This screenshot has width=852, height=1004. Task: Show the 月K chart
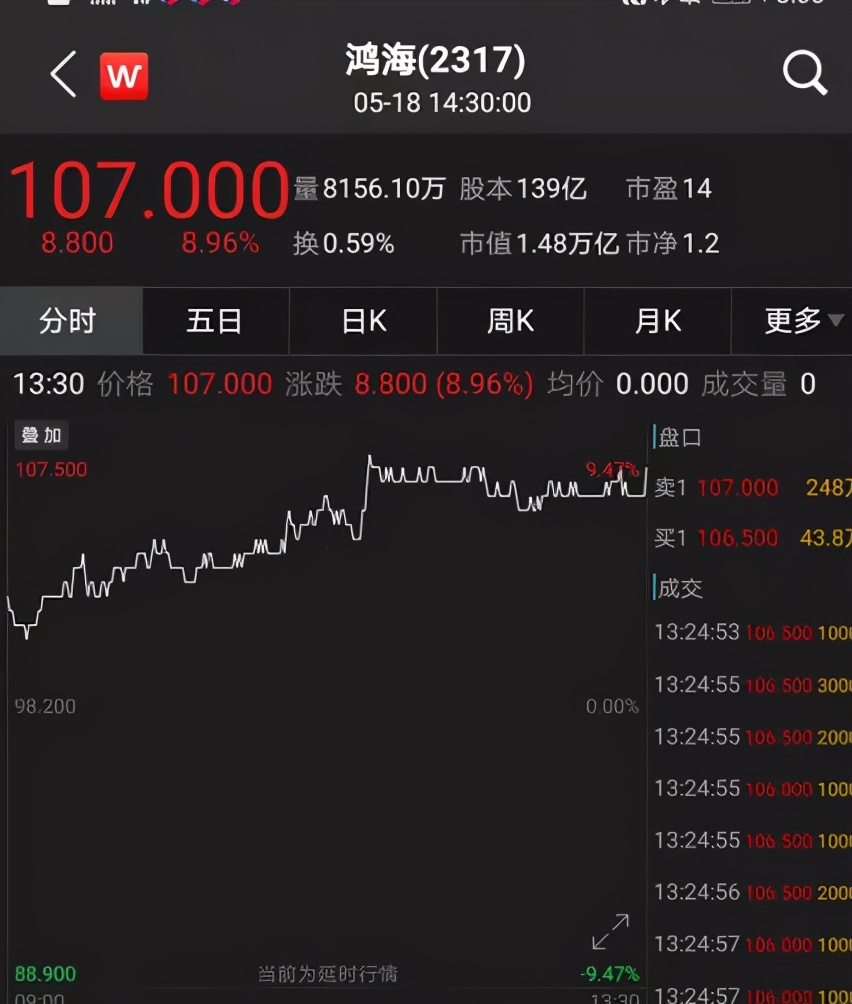[657, 321]
